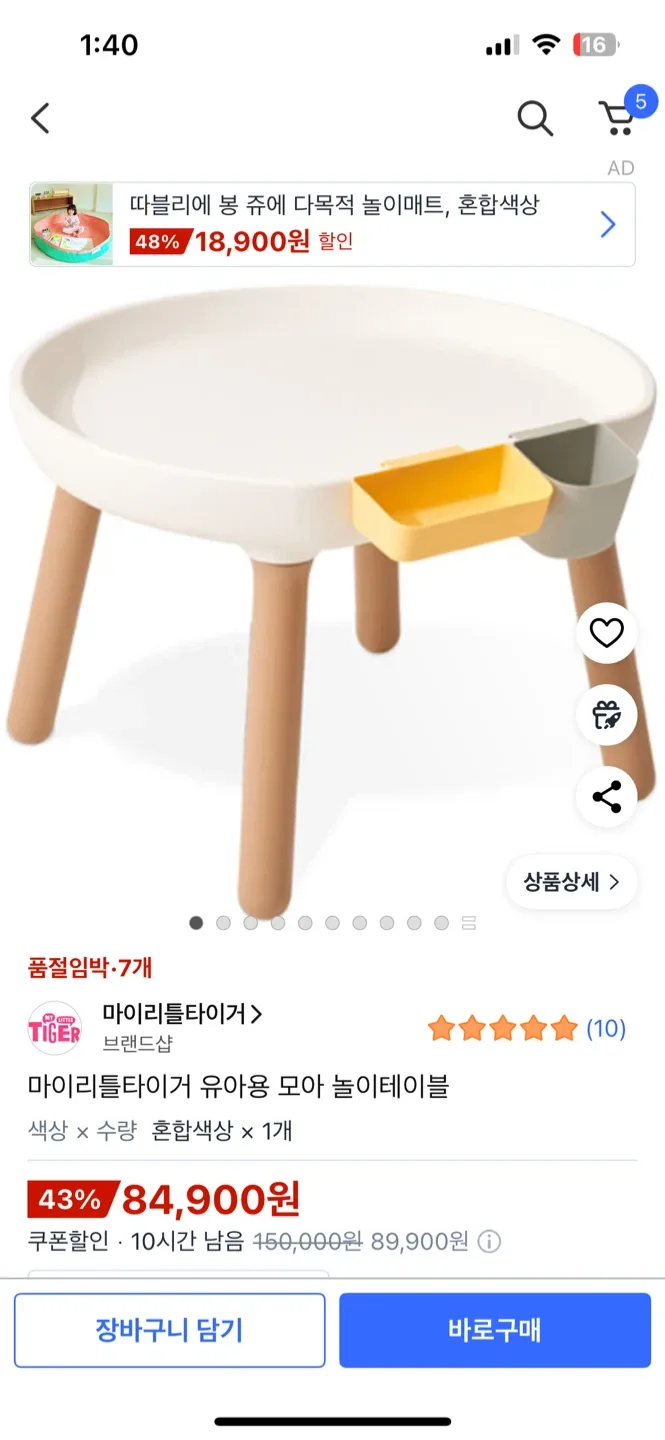Tap the gift icon button
The width and height of the screenshot is (665, 1440).
pos(607,715)
